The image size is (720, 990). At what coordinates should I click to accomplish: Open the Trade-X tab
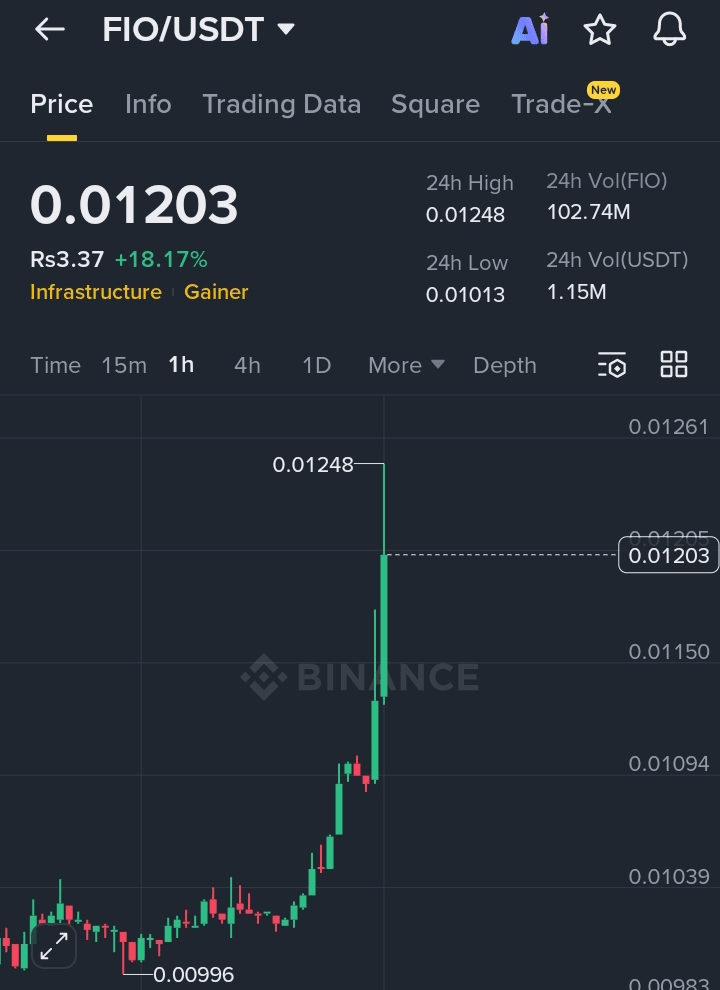pyautogui.click(x=561, y=104)
